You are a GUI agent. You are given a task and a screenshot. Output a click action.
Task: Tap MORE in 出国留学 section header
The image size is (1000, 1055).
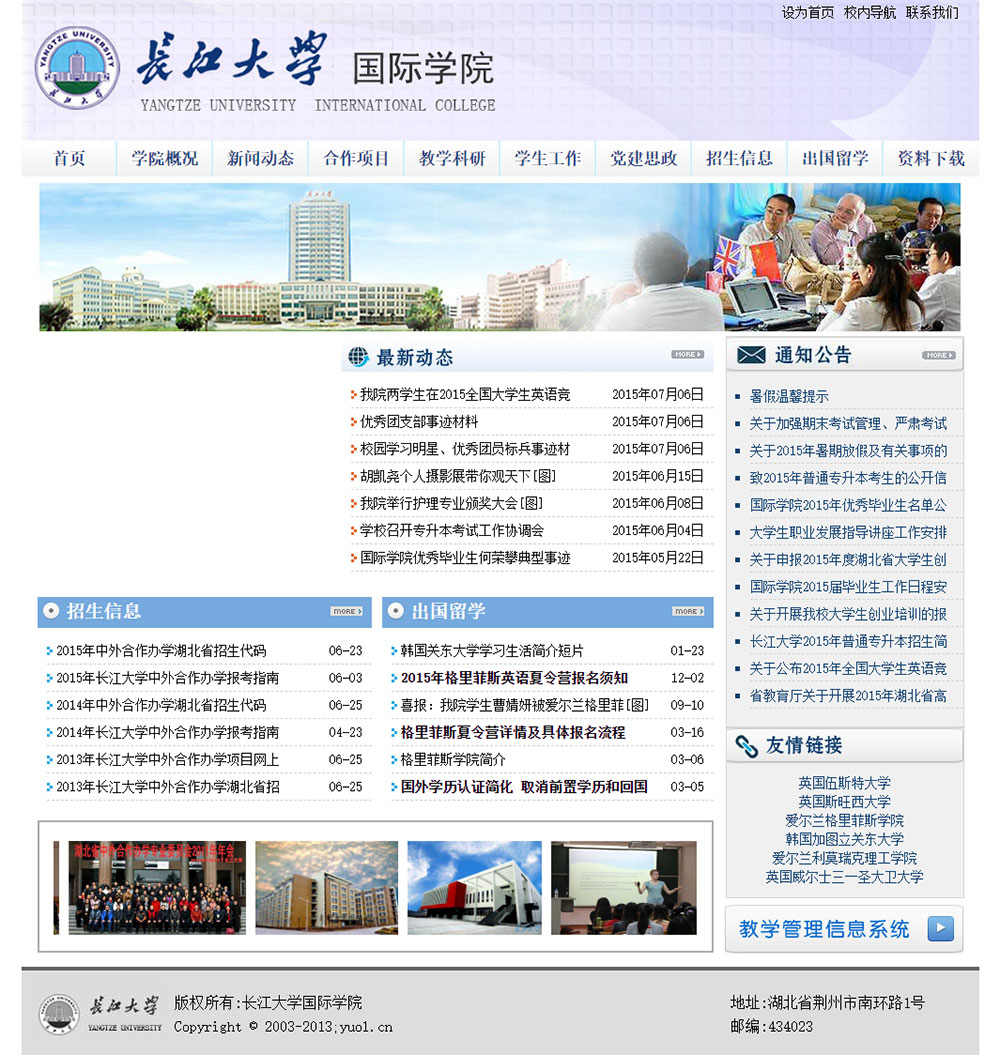tap(687, 611)
